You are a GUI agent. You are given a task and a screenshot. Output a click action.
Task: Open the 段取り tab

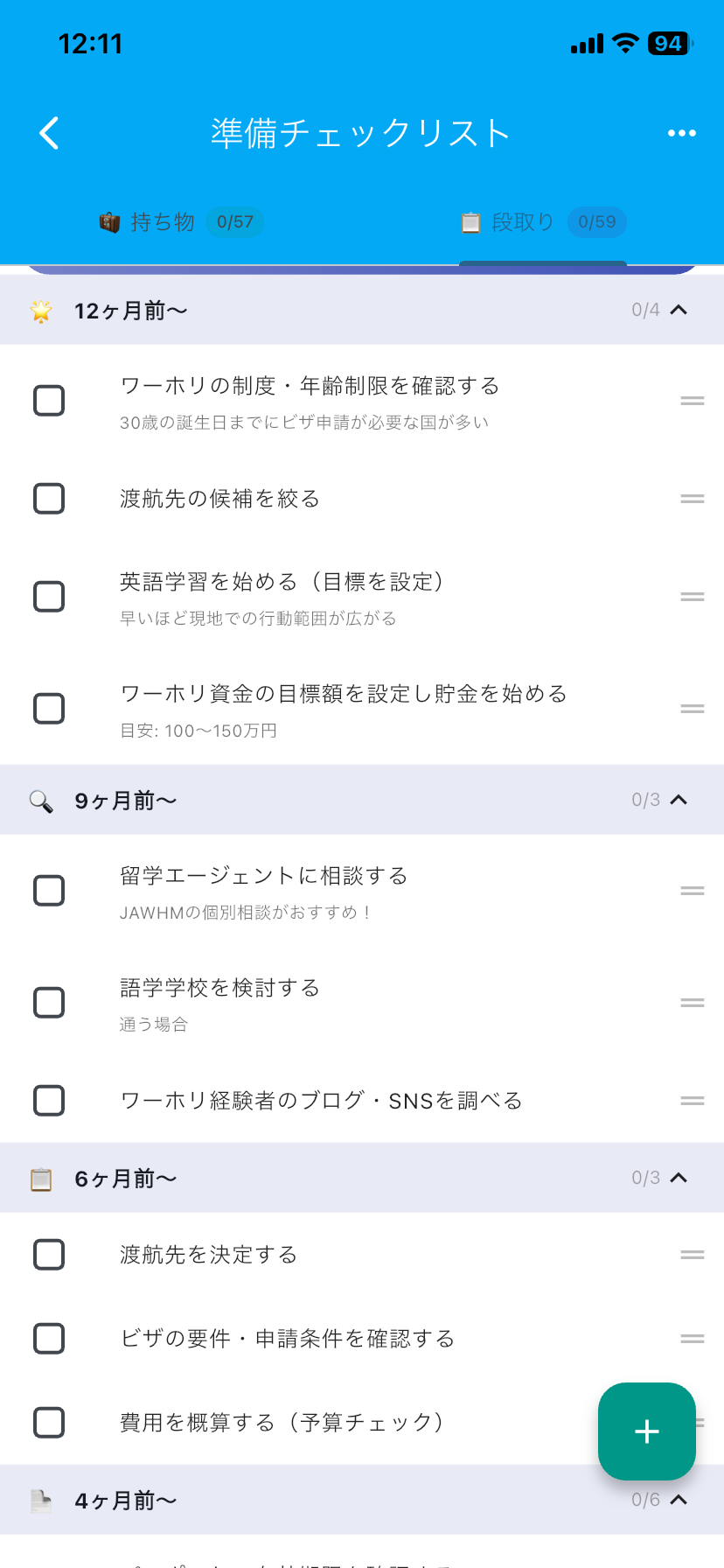tap(525, 222)
